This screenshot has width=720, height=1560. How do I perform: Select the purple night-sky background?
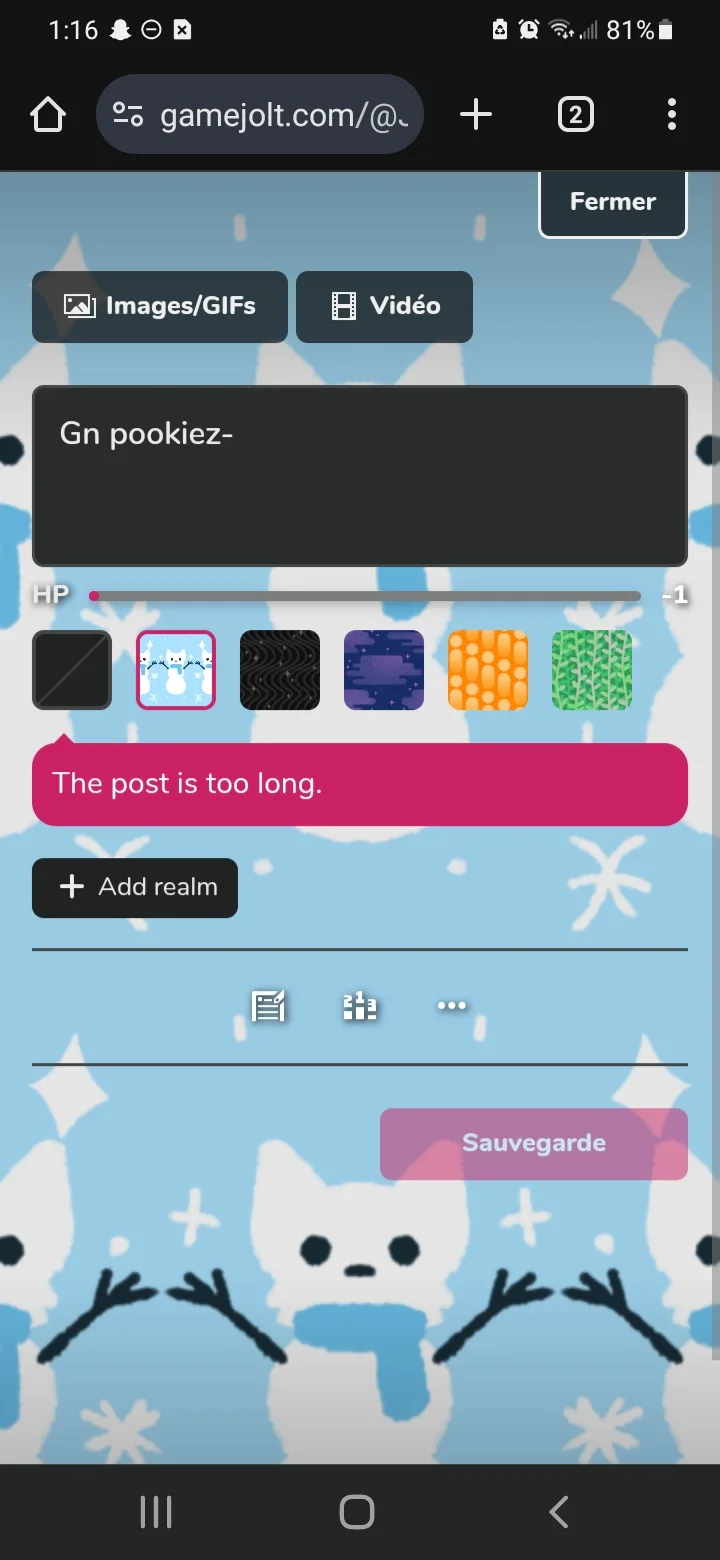[384, 670]
